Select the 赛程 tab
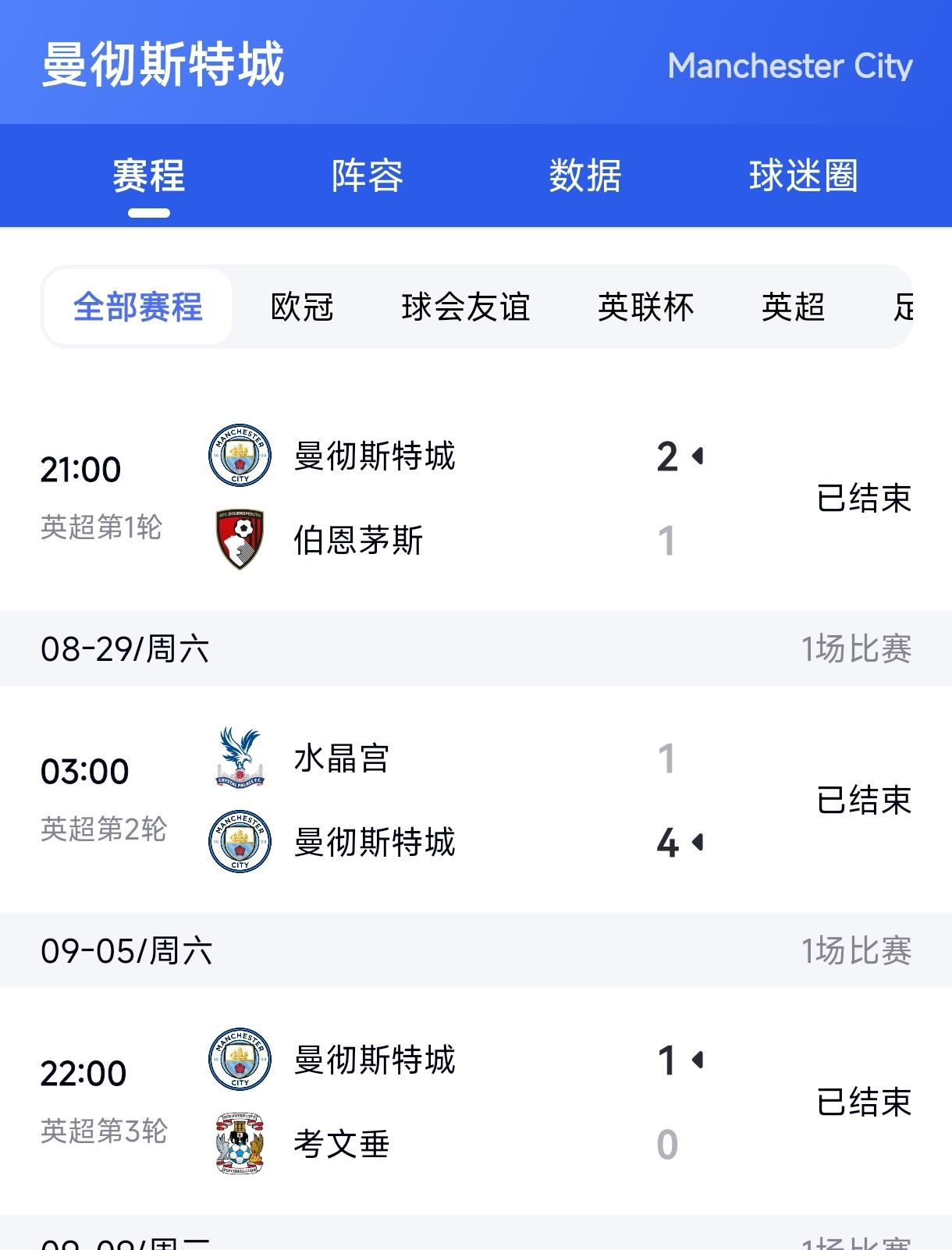952x1250 pixels. click(x=149, y=176)
